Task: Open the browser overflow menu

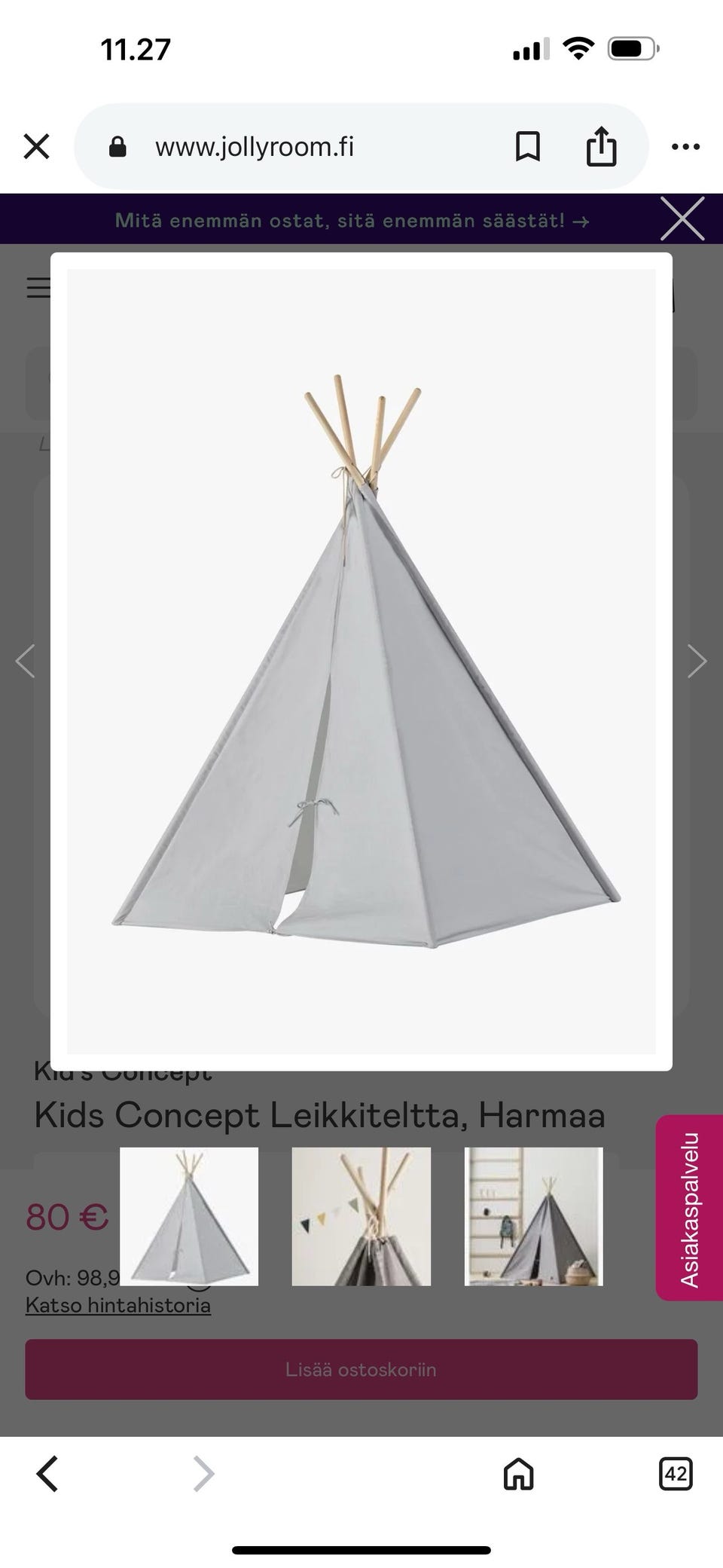Action: (x=685, y=147)
